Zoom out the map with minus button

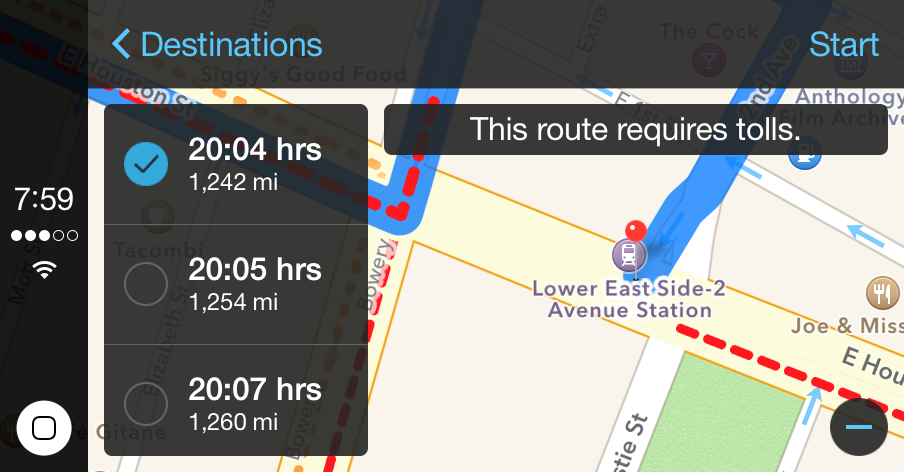click(x=858, y=427)
